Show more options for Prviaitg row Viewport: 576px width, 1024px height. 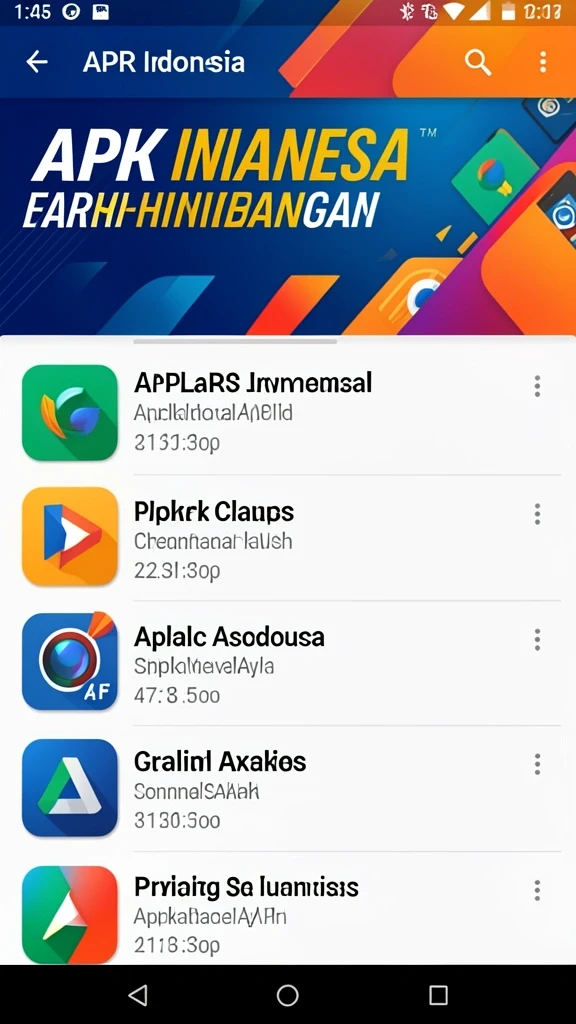pos(537,890)
